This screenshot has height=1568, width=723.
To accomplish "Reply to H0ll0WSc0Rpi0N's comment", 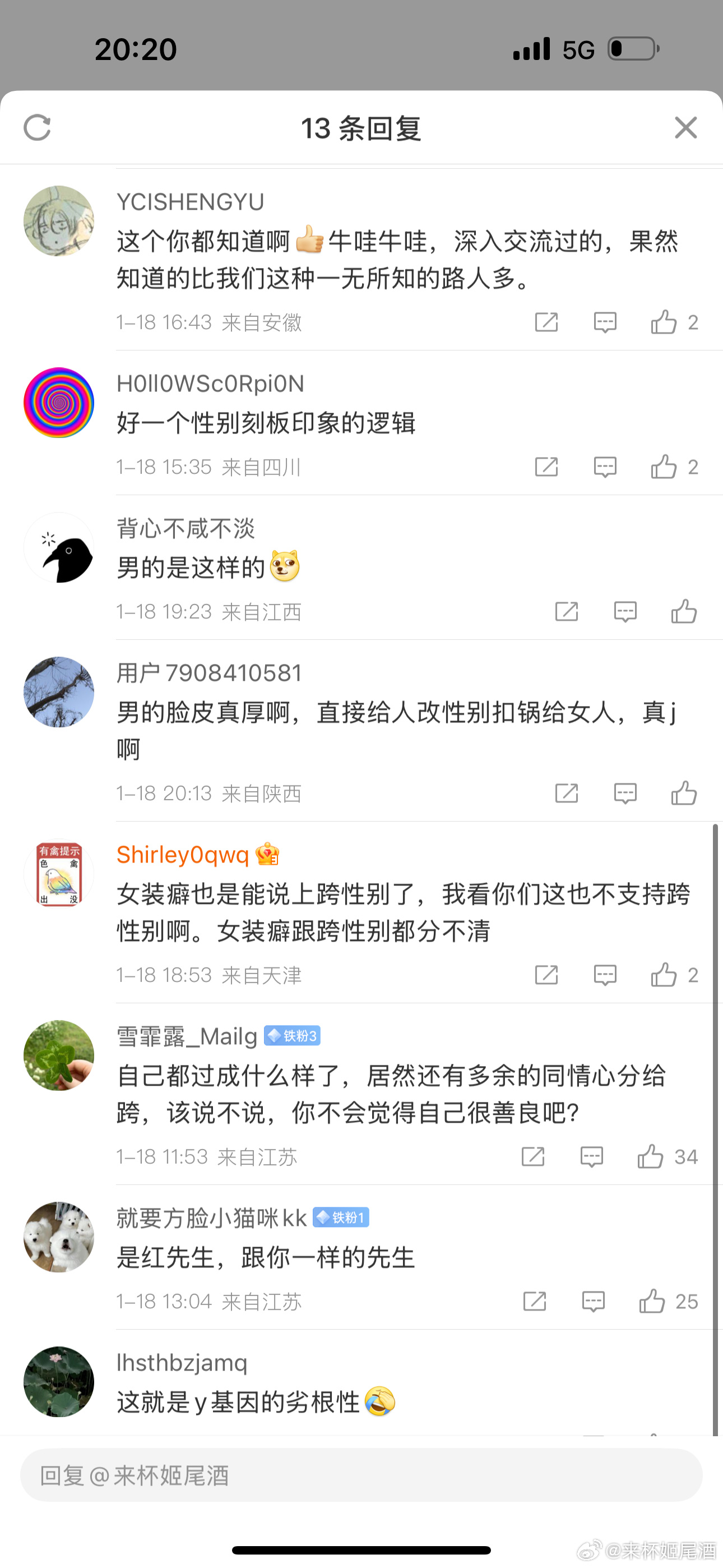I will point(605,467).
